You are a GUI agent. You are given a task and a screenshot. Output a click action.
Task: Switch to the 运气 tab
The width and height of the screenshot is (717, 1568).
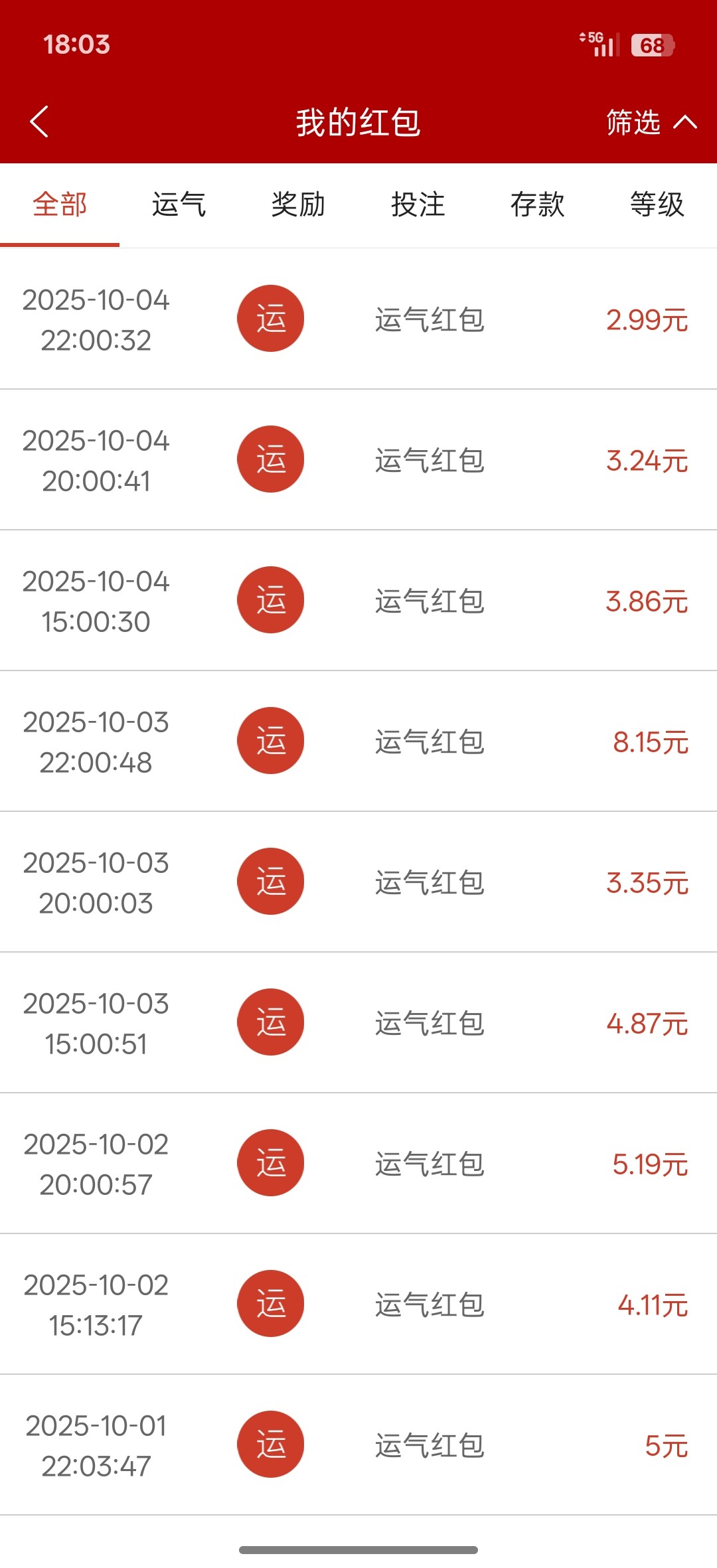[179, 204]
